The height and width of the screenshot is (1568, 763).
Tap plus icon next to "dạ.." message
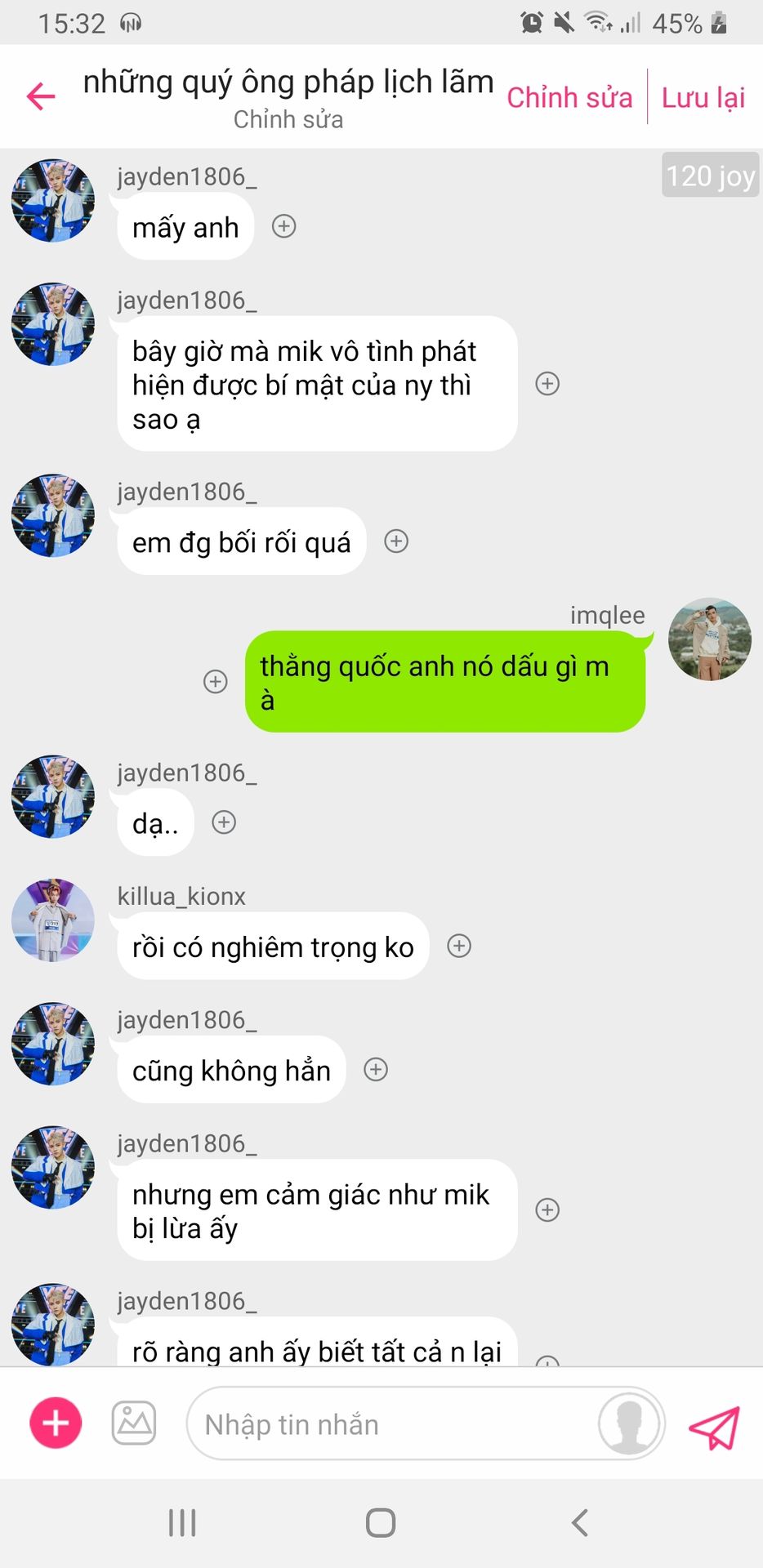pyautogui.click(x=224, y=822)
